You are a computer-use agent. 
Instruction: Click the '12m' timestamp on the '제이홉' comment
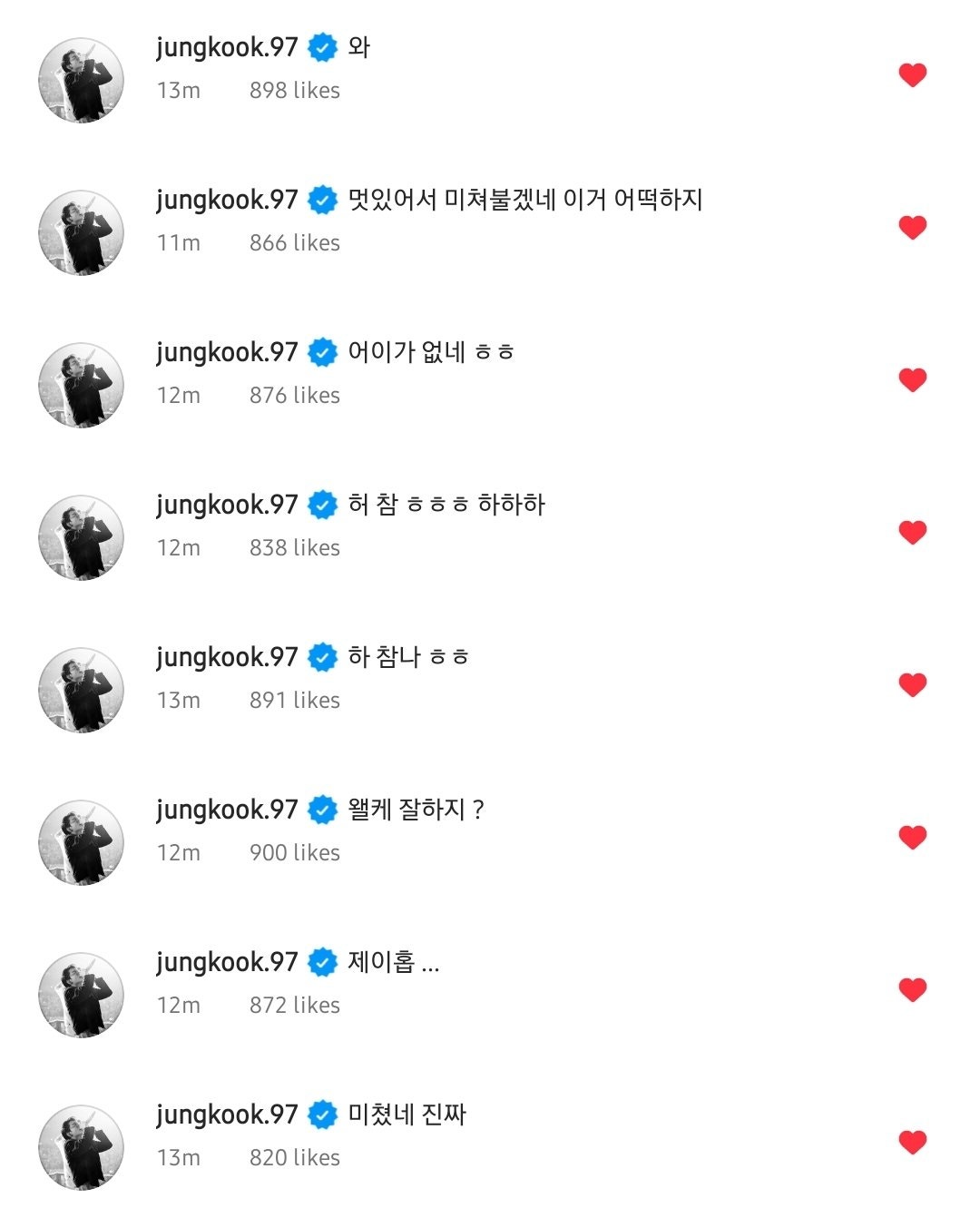coord(176,1005)
